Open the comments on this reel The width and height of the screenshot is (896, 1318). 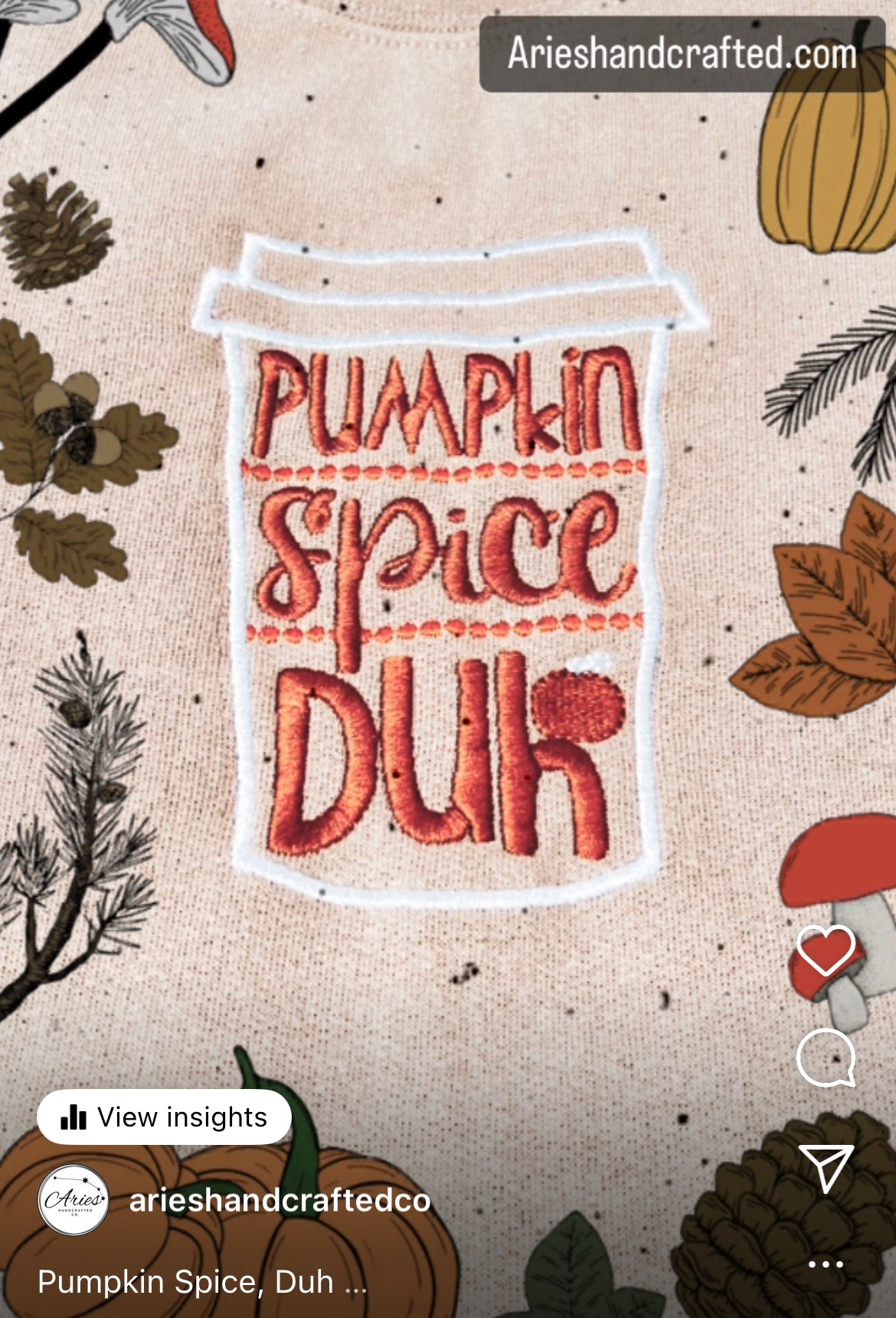click(825, 1058)
